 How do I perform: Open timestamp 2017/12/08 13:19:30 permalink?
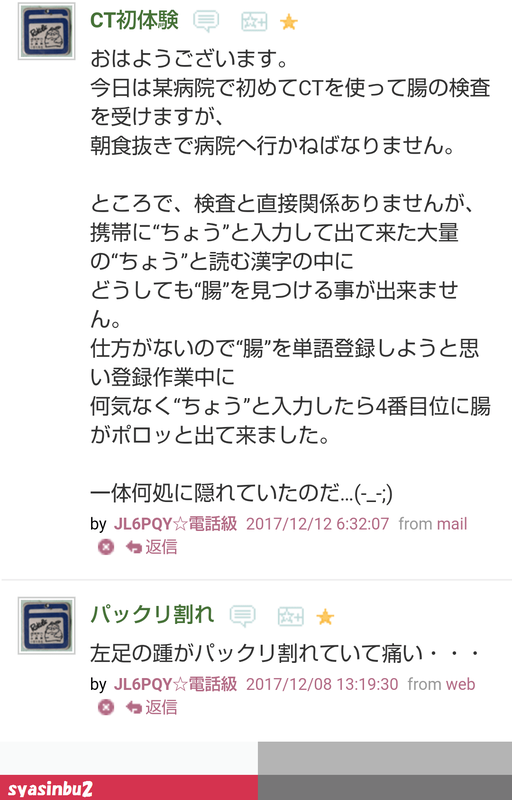click(x=322, y=684)
